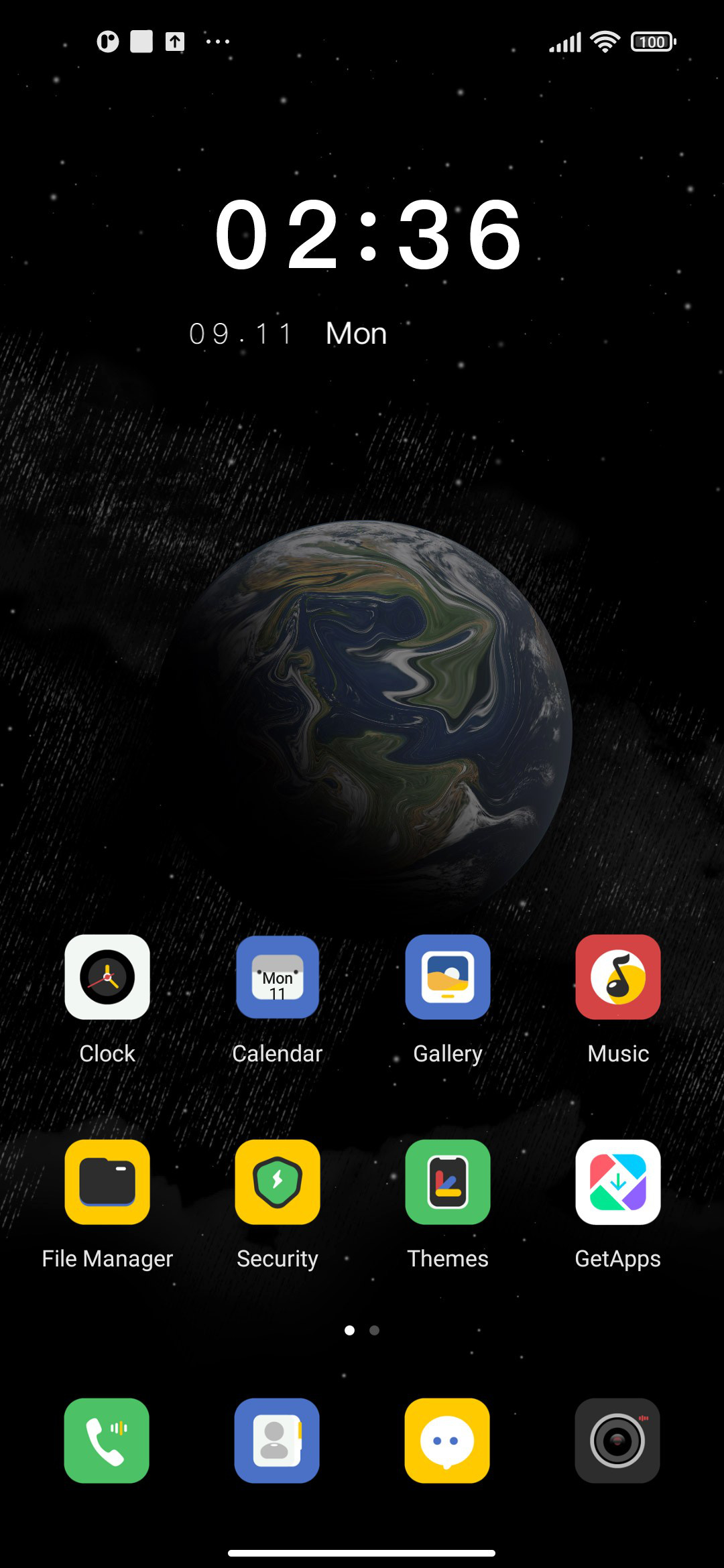Open the Contacts app in the dock
The height and width of the screenshot is (1568, 724).
(x=277, y=1441)
